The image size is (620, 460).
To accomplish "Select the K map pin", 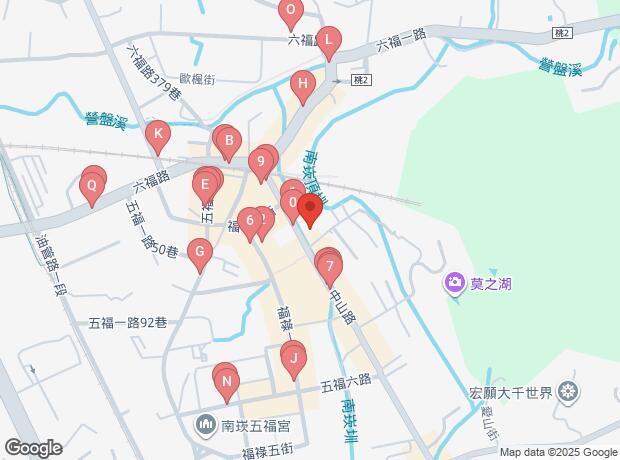I will pyautogui.click(x=158, y=135).
